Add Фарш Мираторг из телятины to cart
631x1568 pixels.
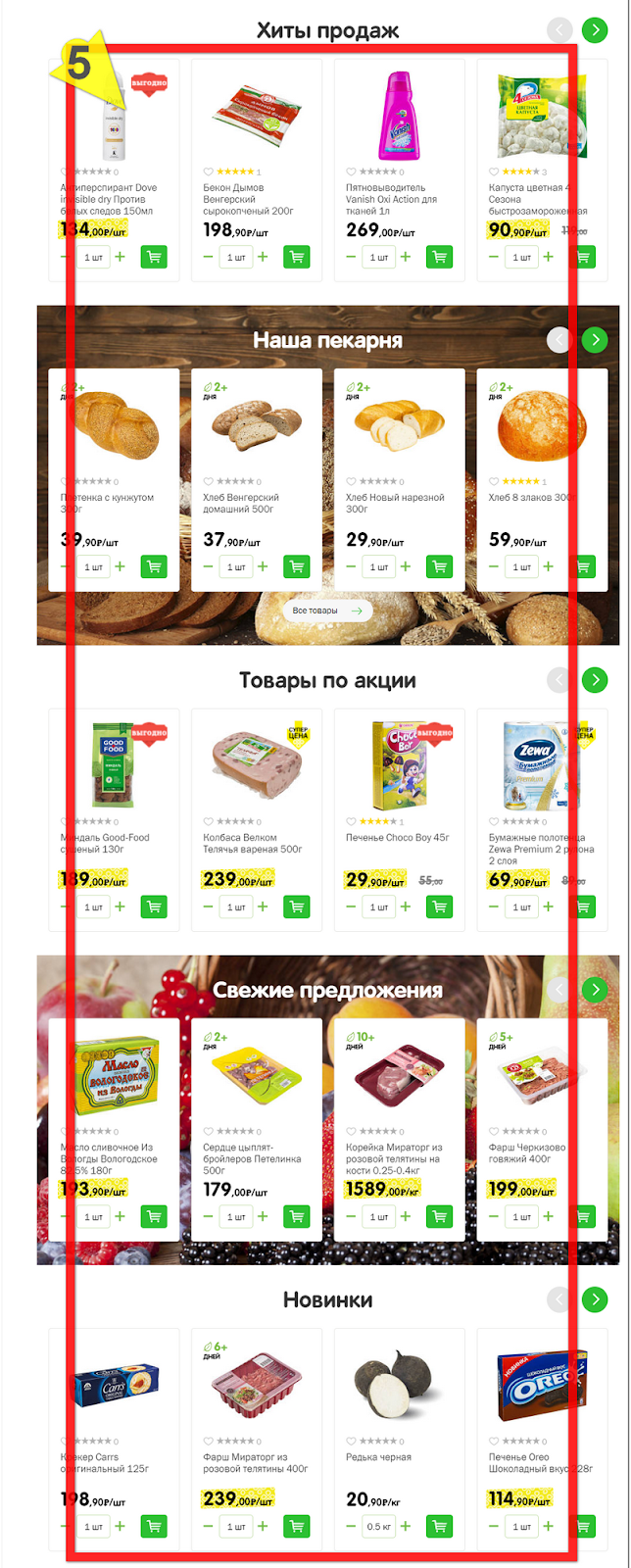pos(297,1527)
